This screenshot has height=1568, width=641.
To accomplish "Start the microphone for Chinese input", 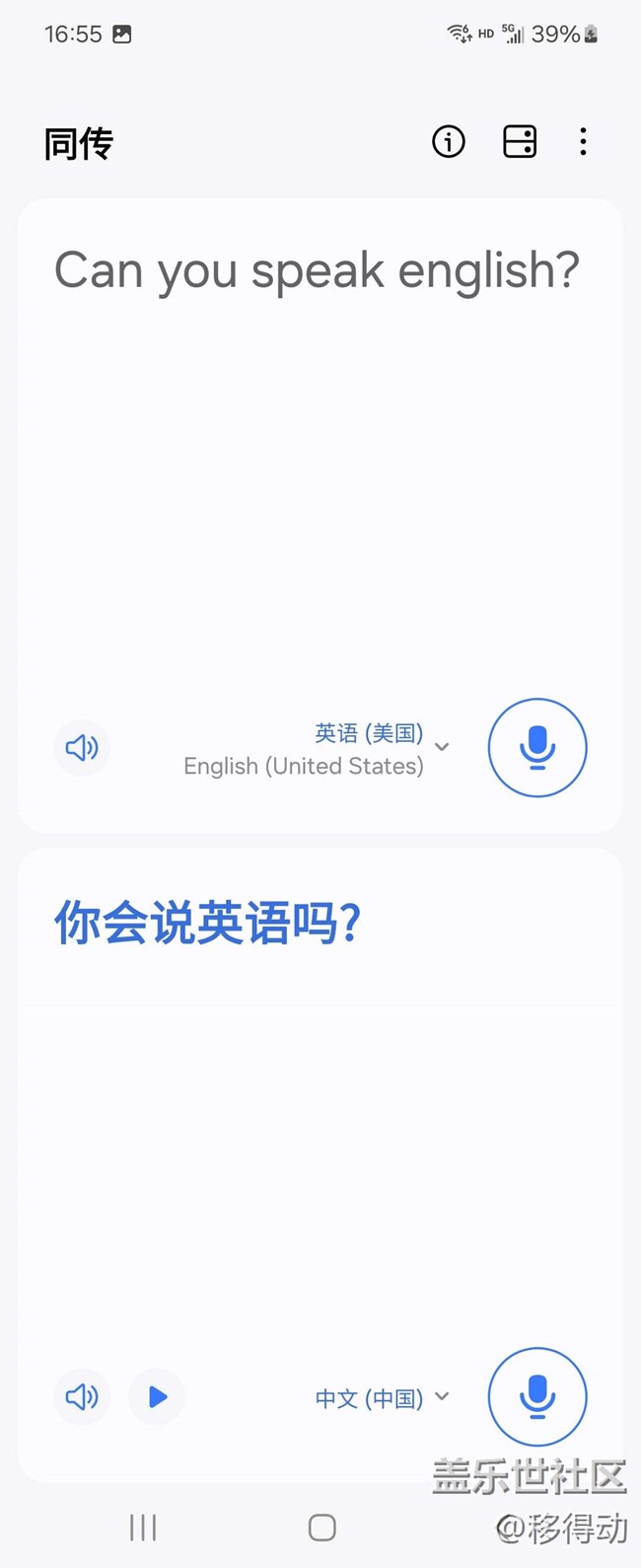I will tap(537, 1396).
